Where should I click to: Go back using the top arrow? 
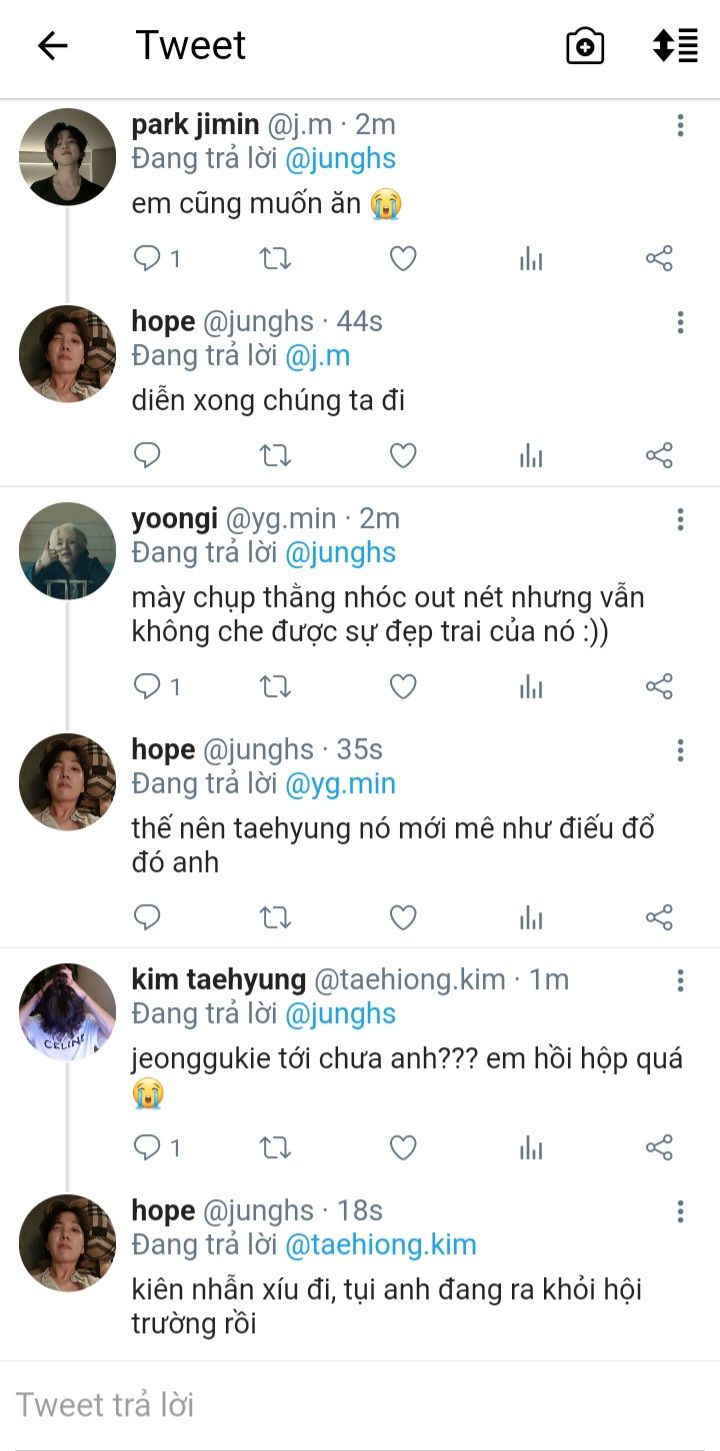pos(52,45)
